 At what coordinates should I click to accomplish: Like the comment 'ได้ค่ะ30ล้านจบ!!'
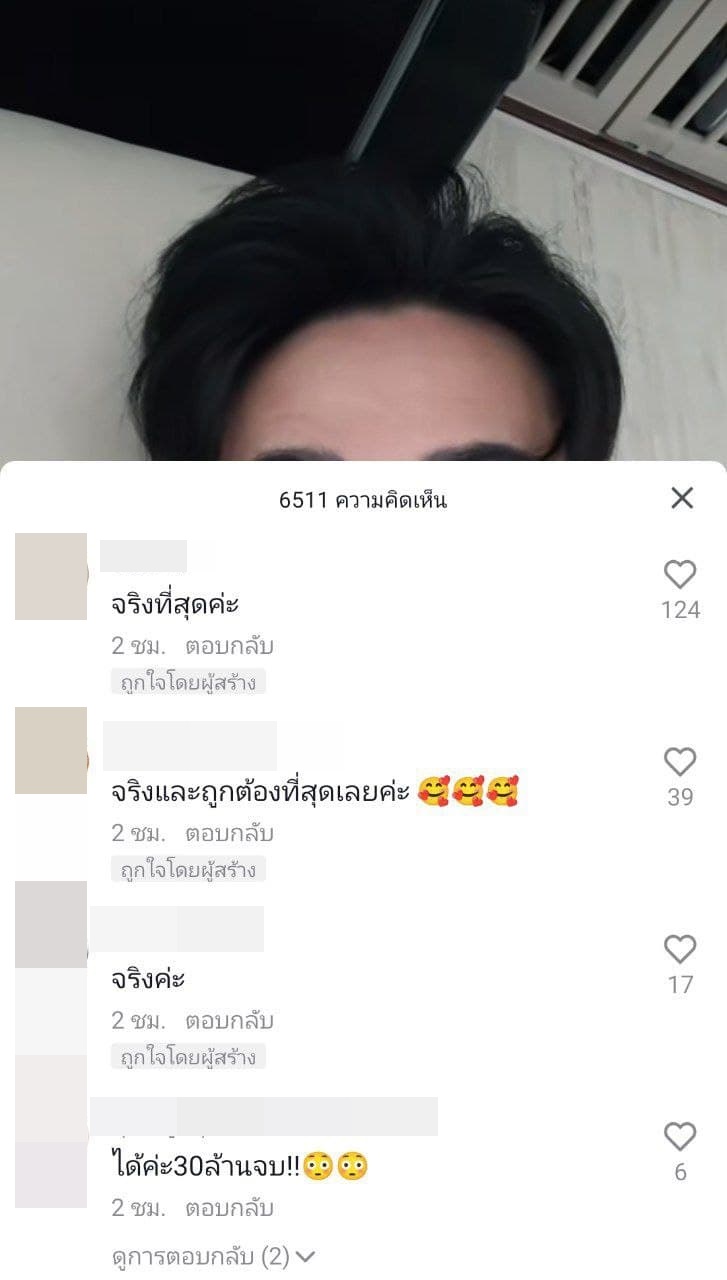680,1136
